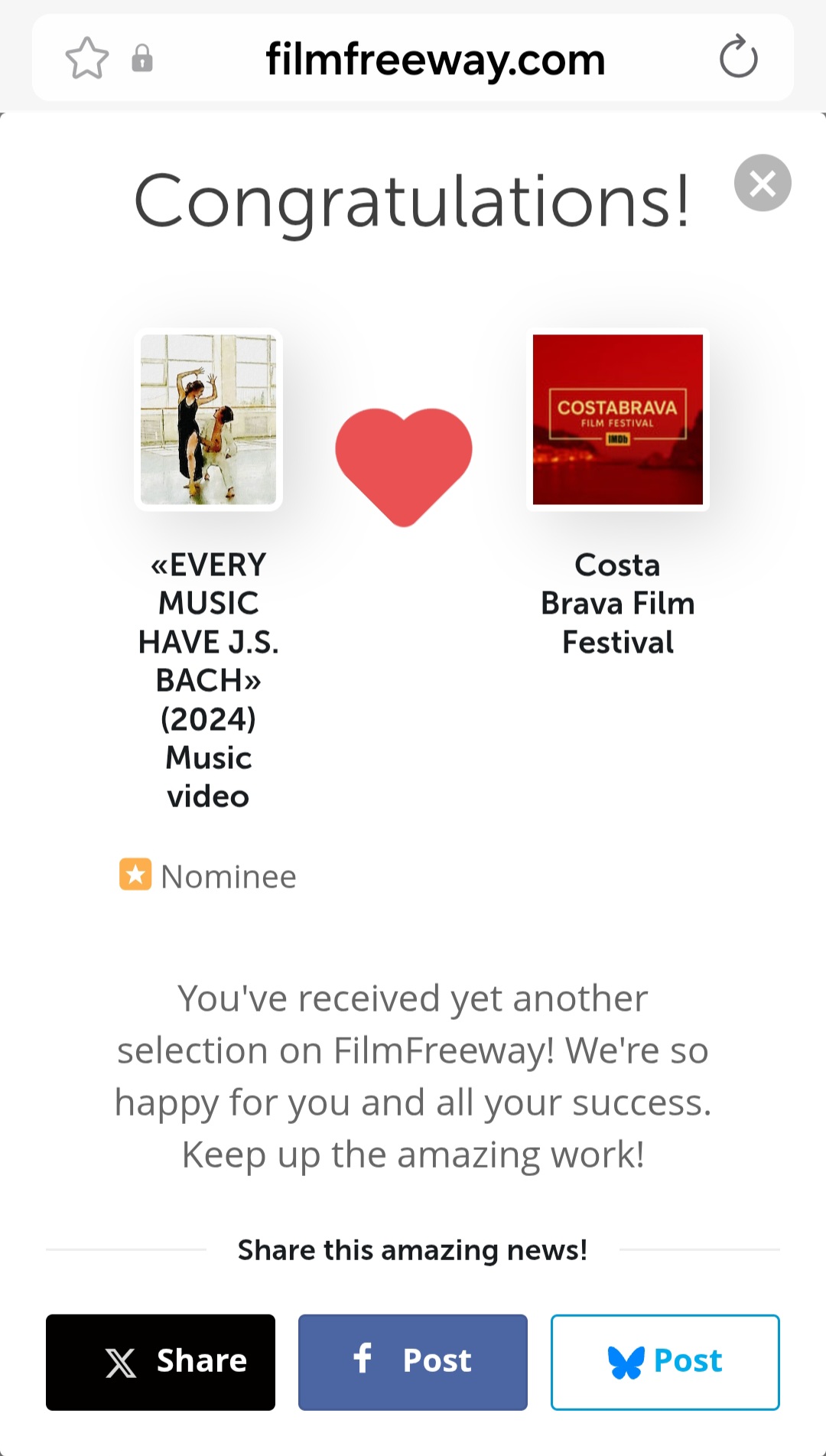Tap the filmfreeway.com address bar
This screenshot has height=1456, width=826.
pyautogui.click(x=434, y=60)
